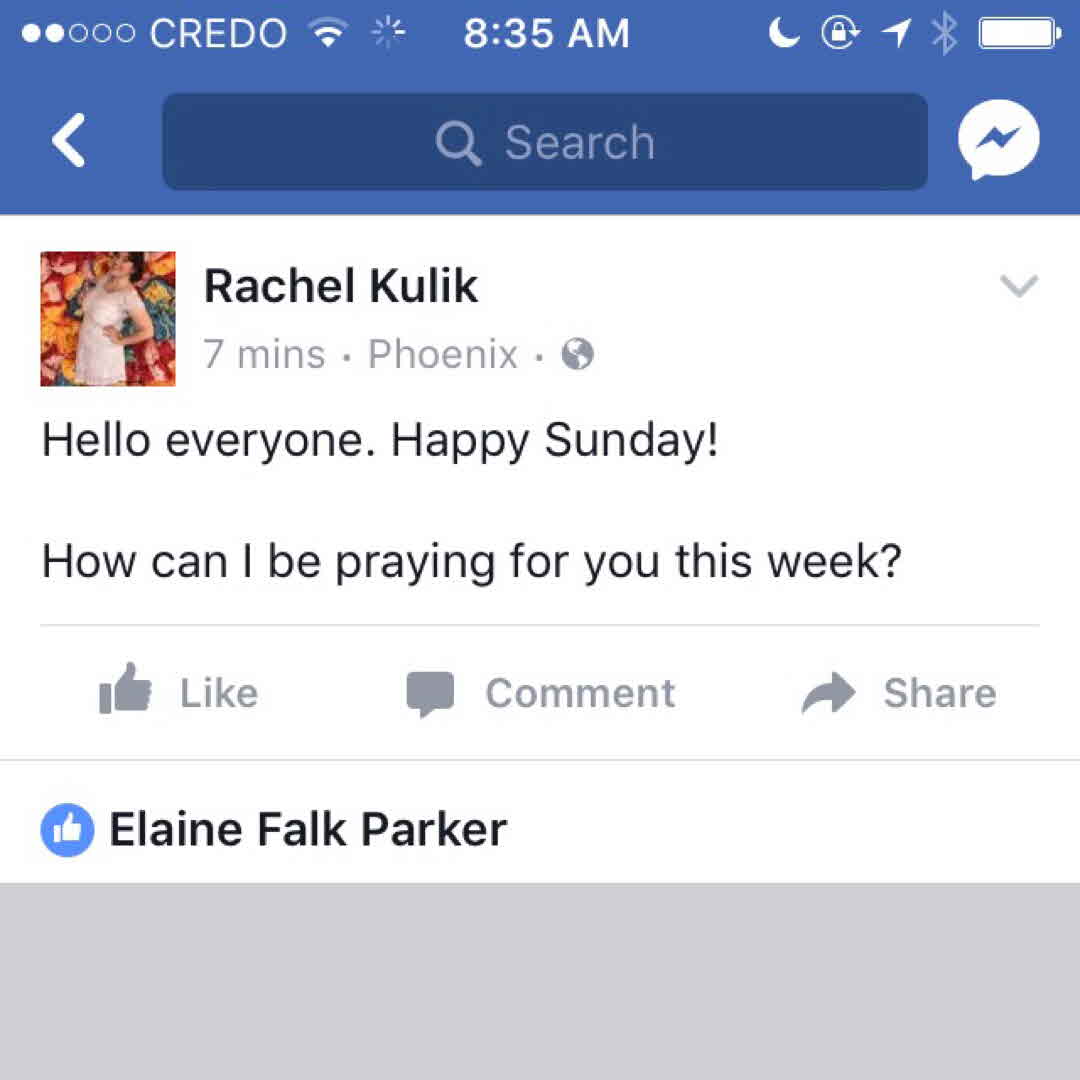Open Rachel Kulik's profile picture
1080x1080 pixels.
coord(108,319)
